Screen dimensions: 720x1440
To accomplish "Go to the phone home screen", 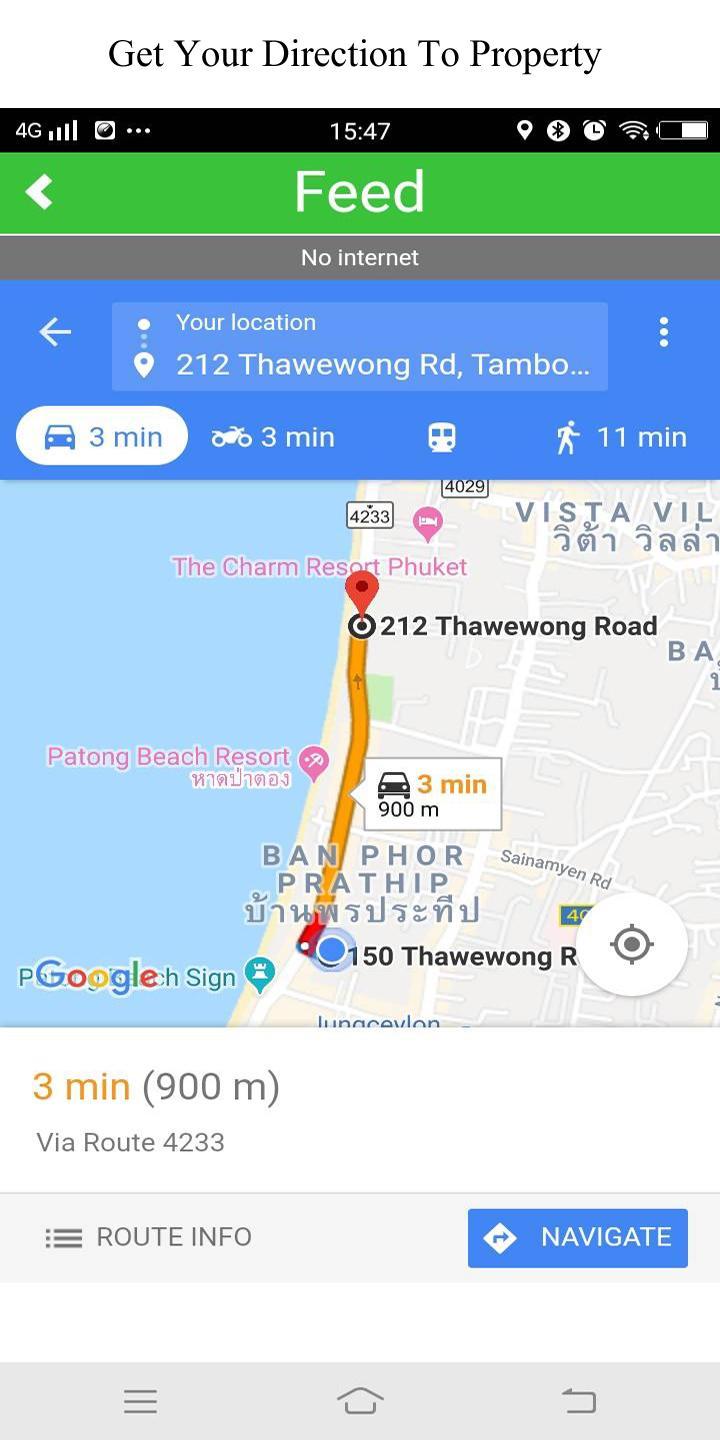I will (360, 1401).
